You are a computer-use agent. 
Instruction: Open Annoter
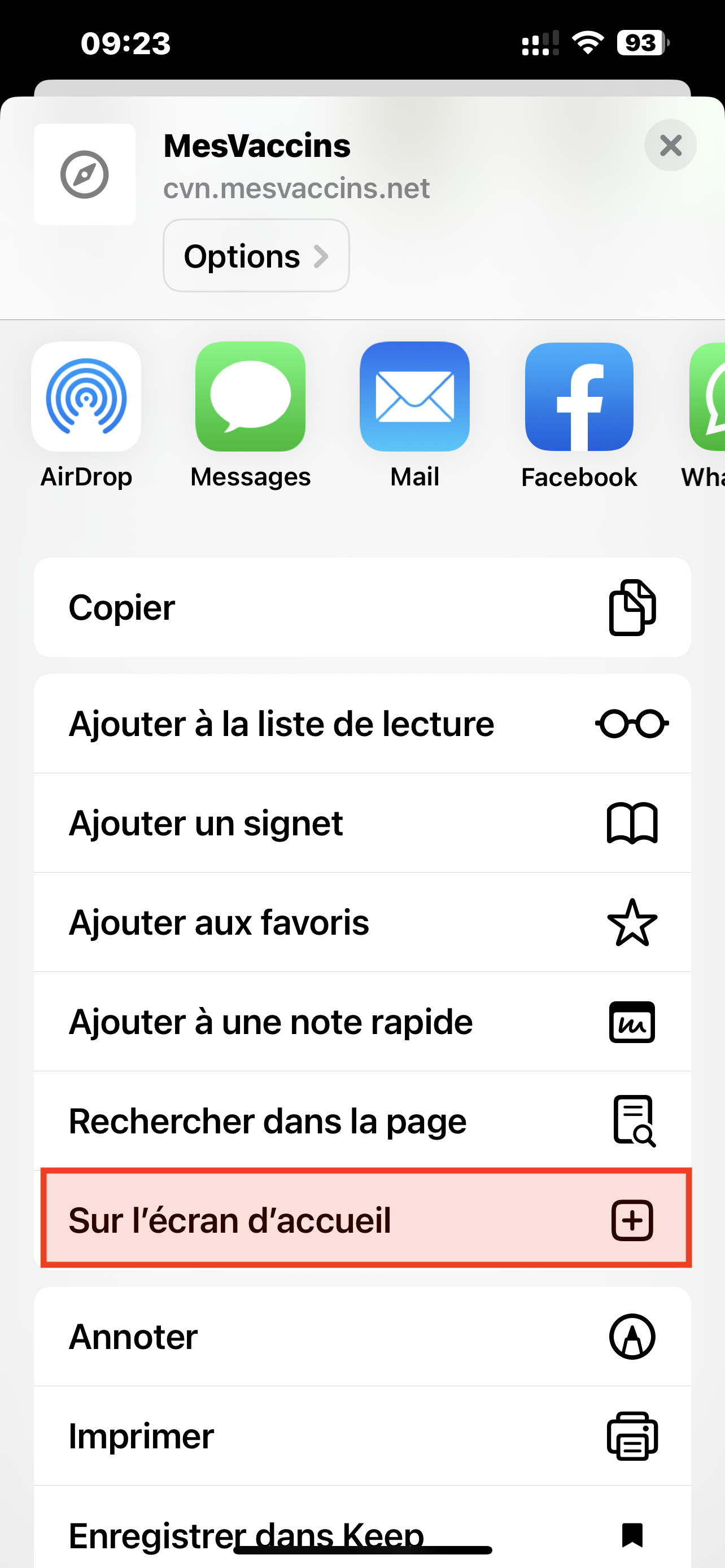point(362,1337)
